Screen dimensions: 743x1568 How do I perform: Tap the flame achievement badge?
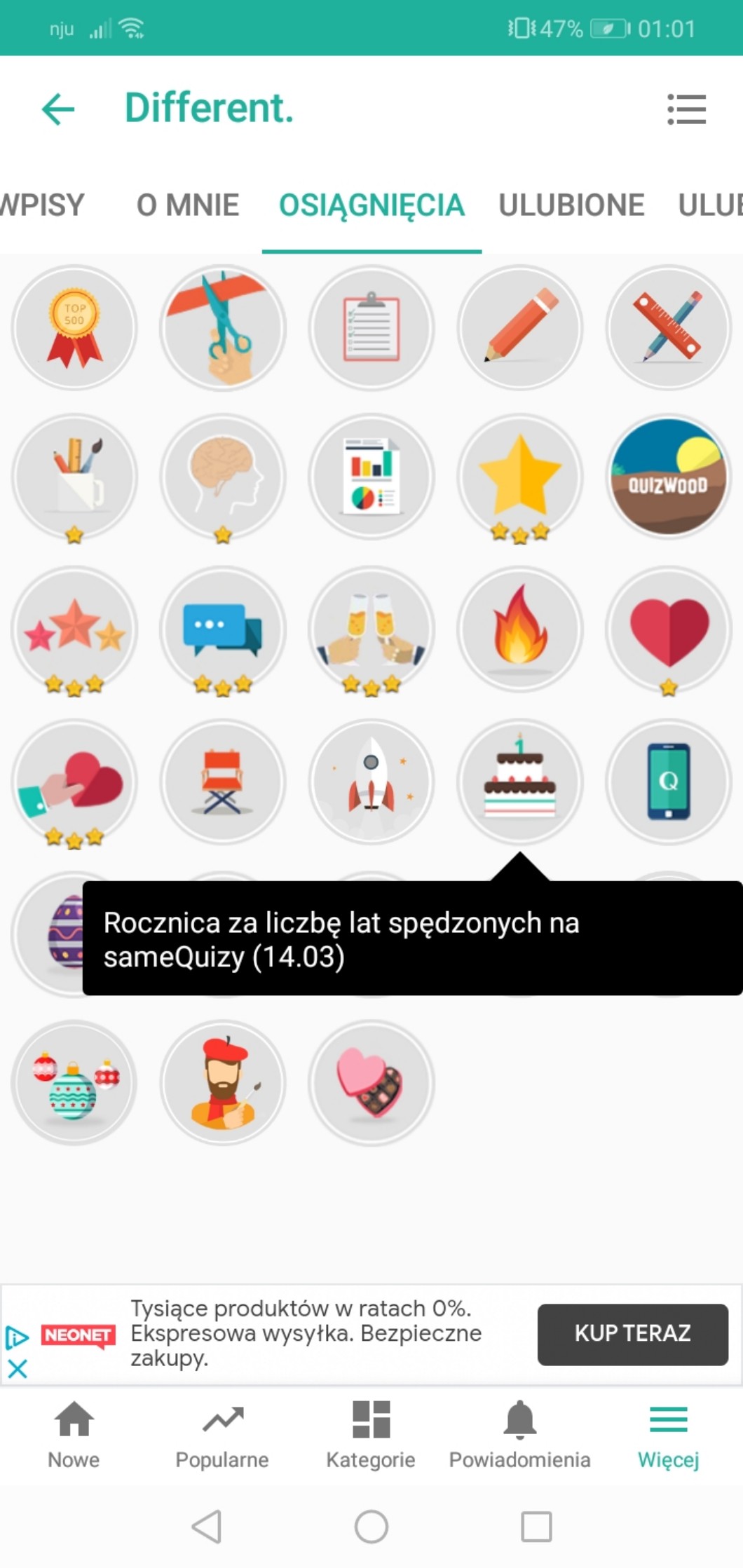(520, 629)
